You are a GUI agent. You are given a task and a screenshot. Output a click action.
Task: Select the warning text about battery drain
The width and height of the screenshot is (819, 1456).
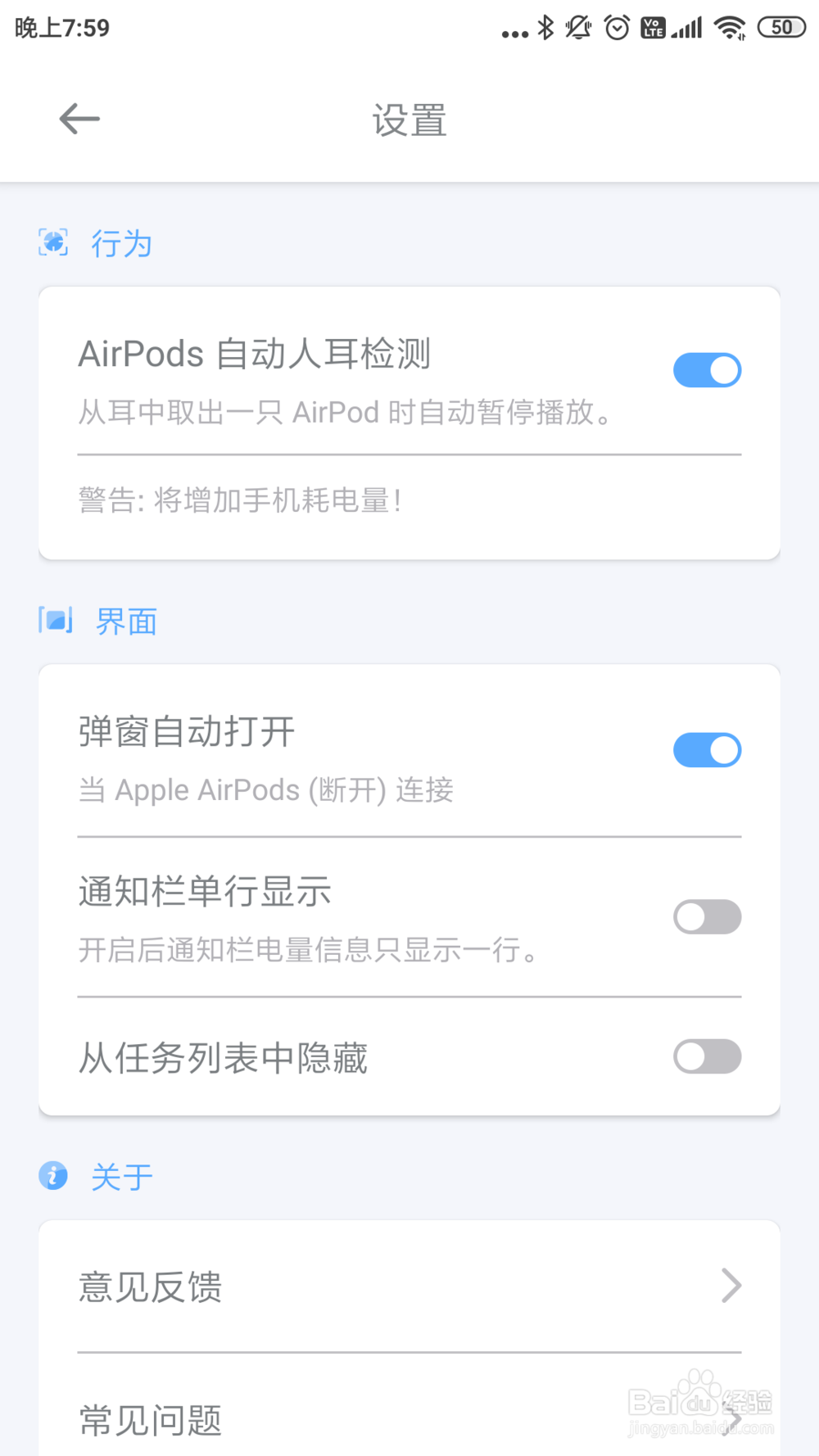coord(239,500)
